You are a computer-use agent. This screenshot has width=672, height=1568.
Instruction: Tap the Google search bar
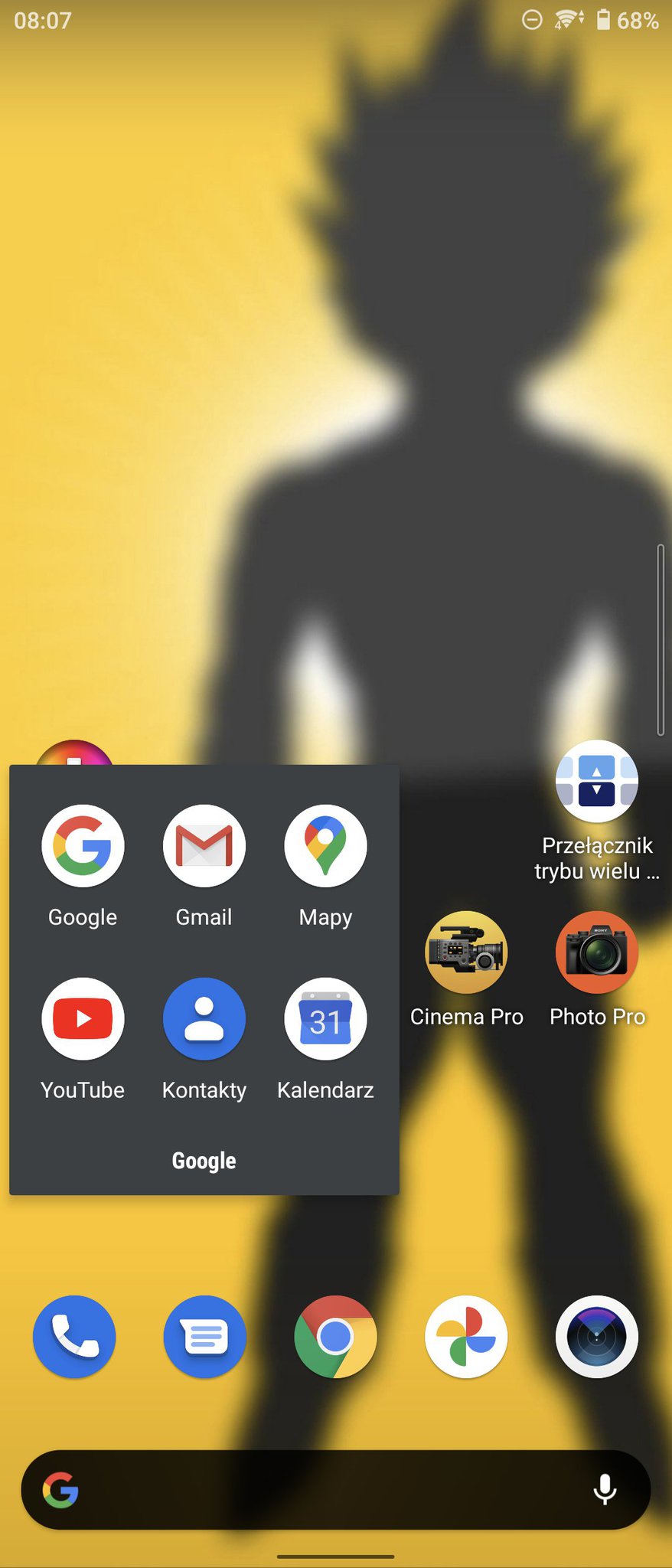[321, 1490]
